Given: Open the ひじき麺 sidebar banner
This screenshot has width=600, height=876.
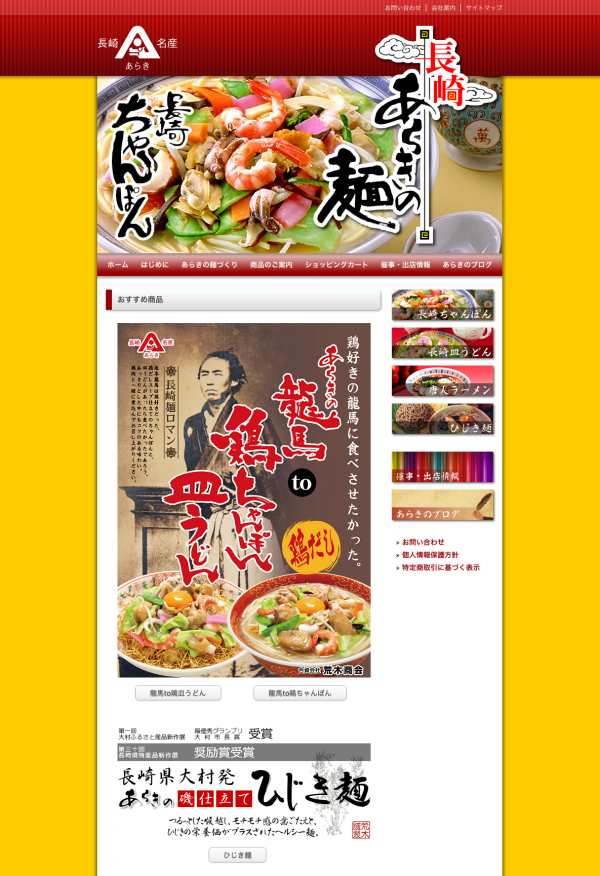Looking at the screenshot, I should (x=442, y=419).
